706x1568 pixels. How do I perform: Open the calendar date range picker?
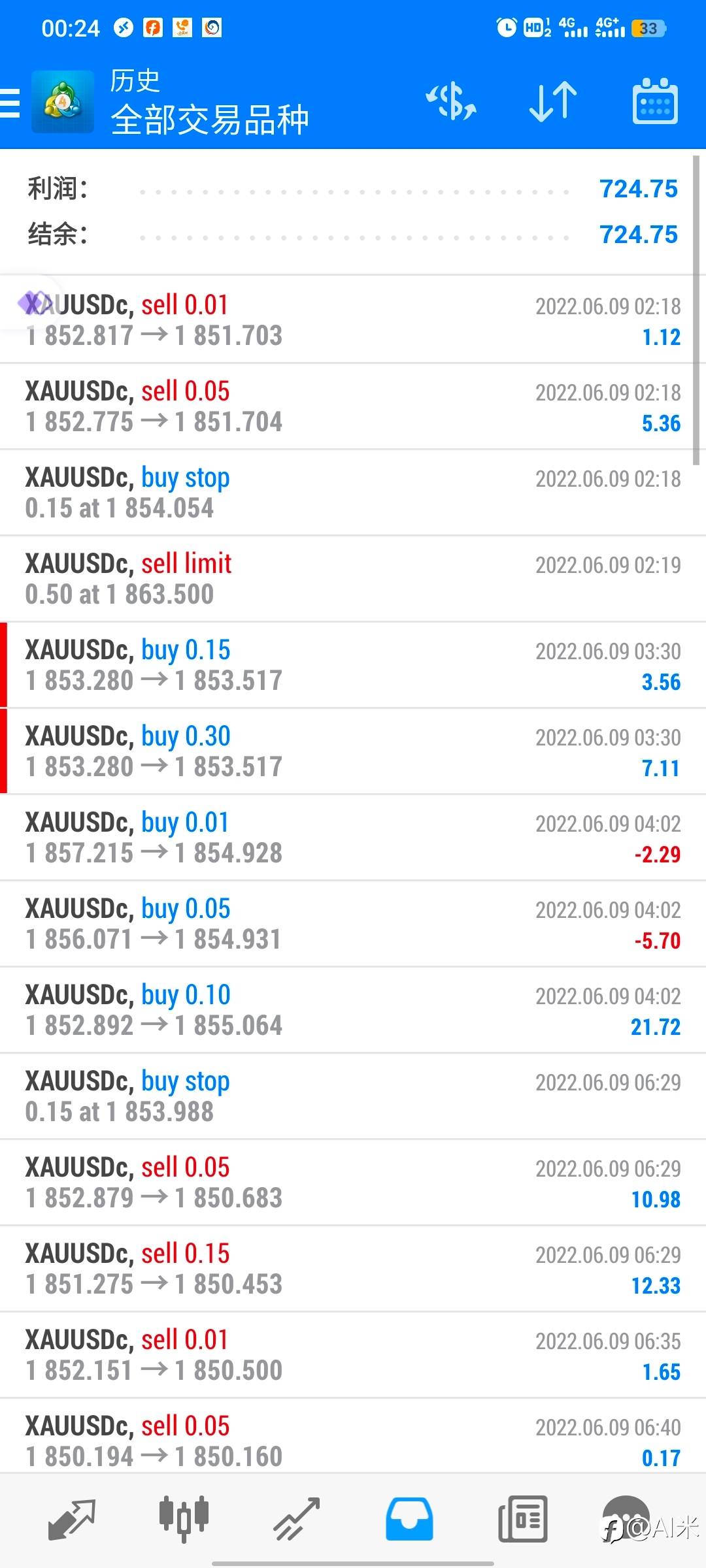point(655,101)
